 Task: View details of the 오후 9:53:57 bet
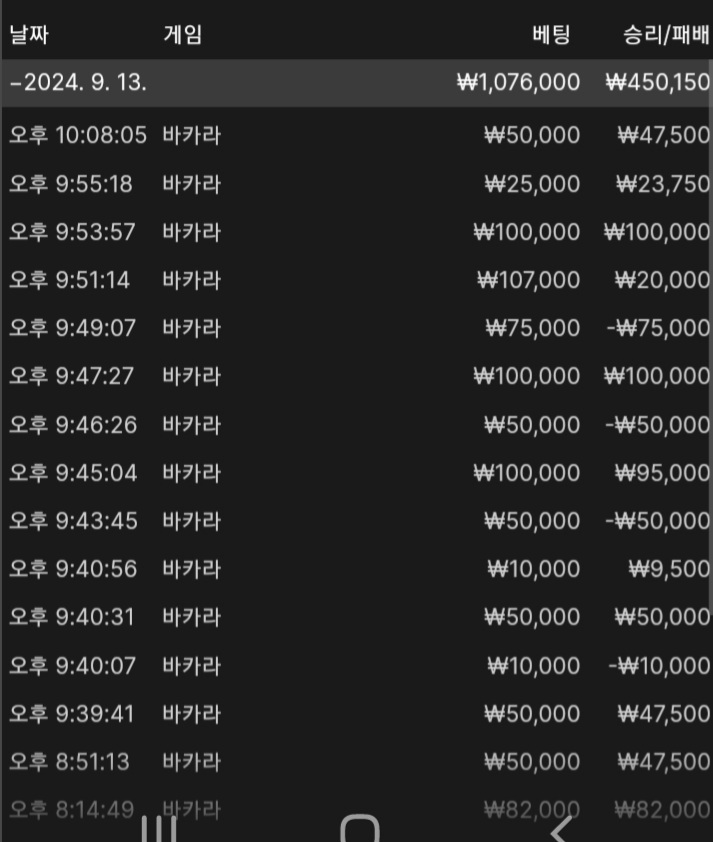(x=356, y=232)
